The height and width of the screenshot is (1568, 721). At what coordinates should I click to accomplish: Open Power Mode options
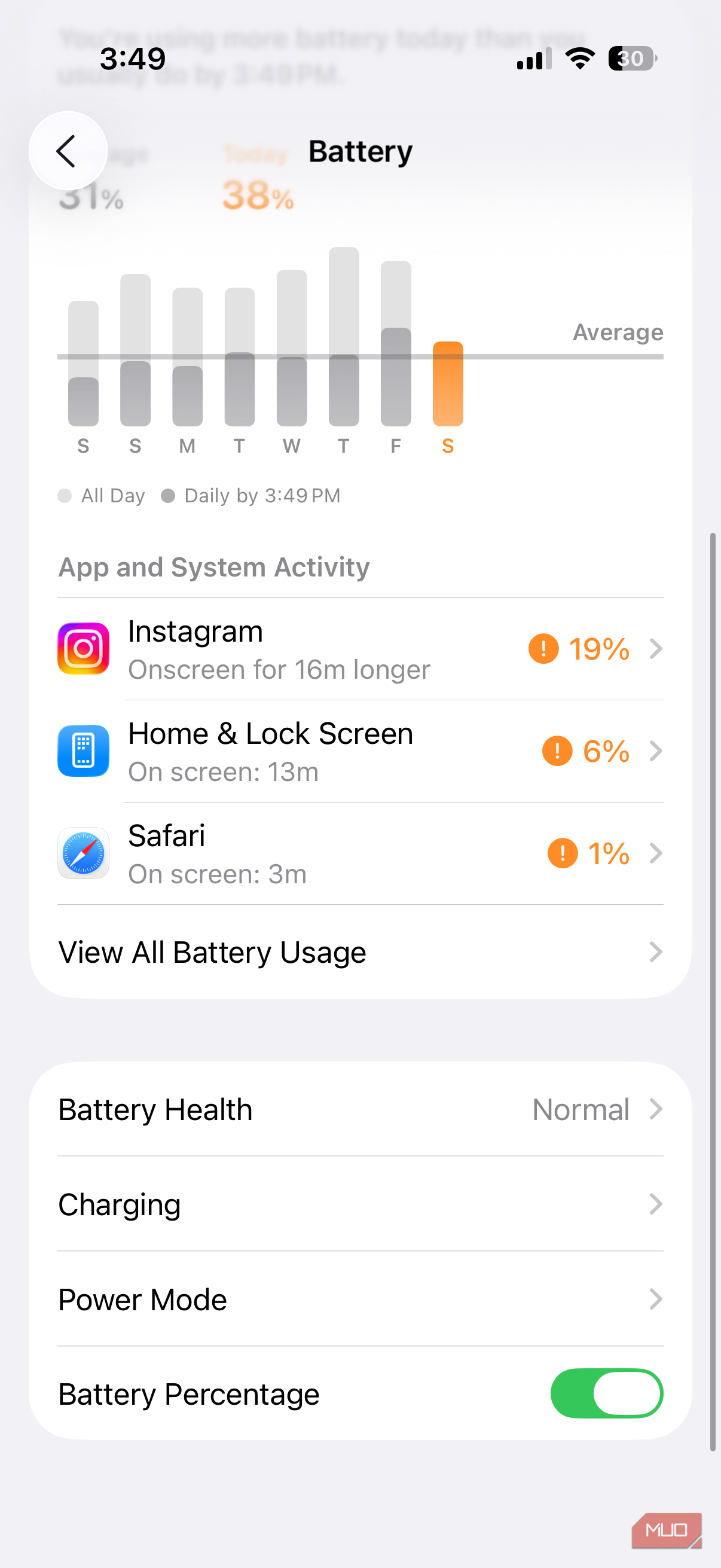click(x=360, y=1299)
